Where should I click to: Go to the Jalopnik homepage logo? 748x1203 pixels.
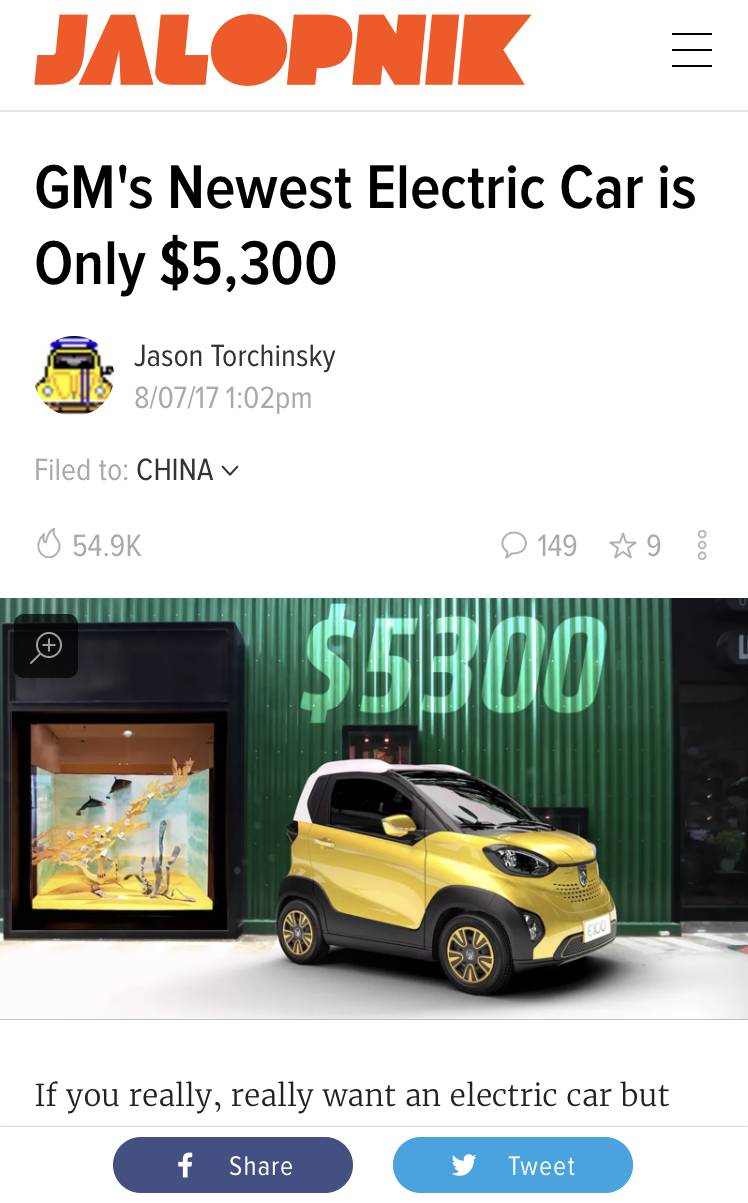[281, 50]
